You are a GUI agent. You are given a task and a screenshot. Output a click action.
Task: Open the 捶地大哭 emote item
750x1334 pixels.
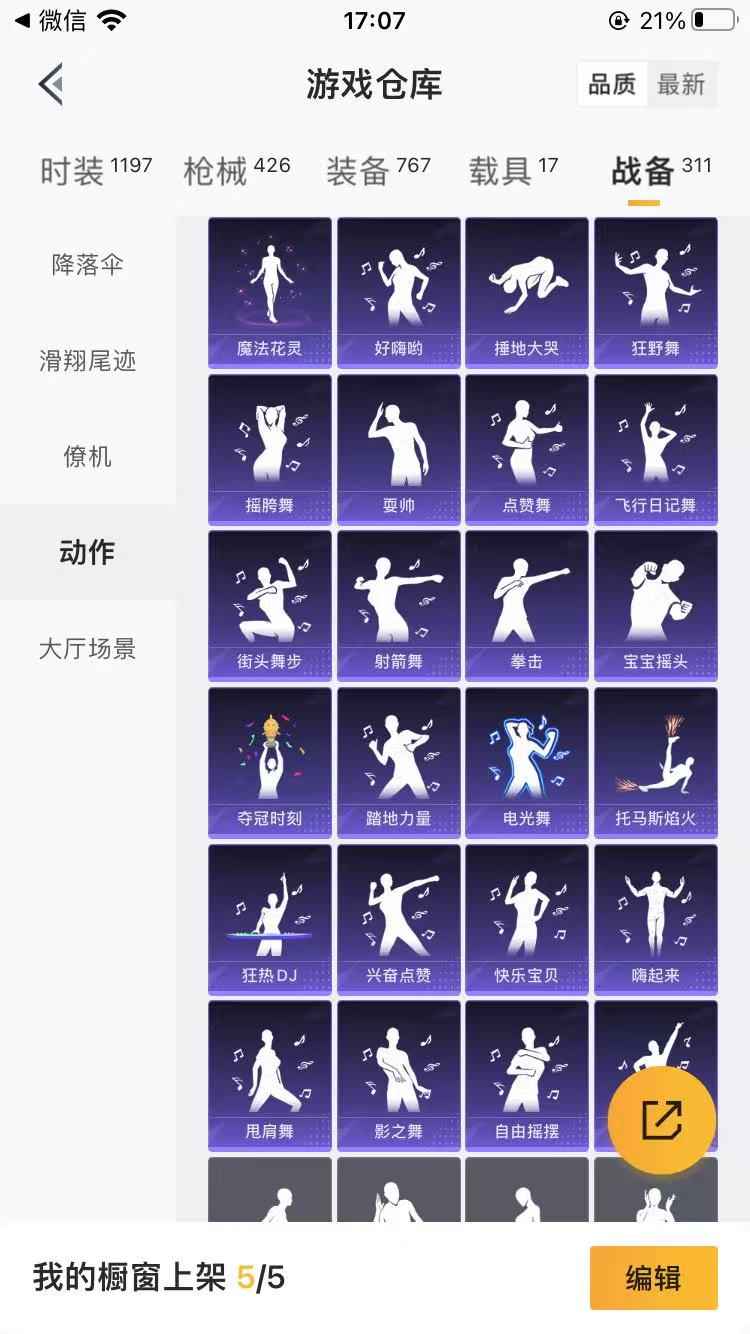(527, 292)
